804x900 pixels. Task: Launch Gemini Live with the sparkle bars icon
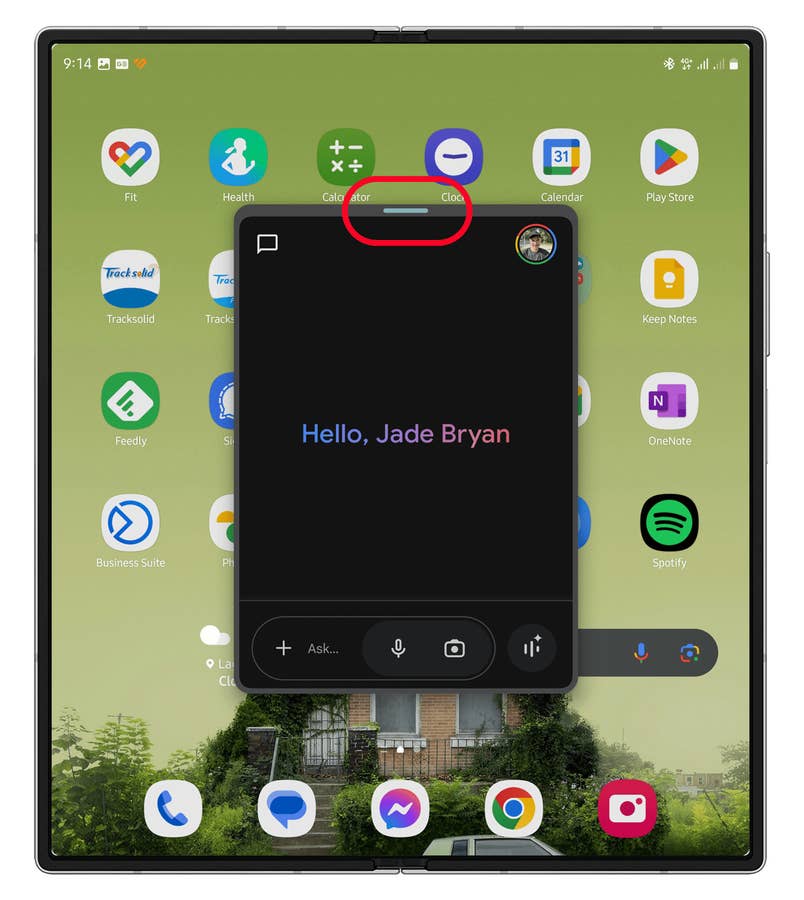pyautogui.click(x=532, y=648)
